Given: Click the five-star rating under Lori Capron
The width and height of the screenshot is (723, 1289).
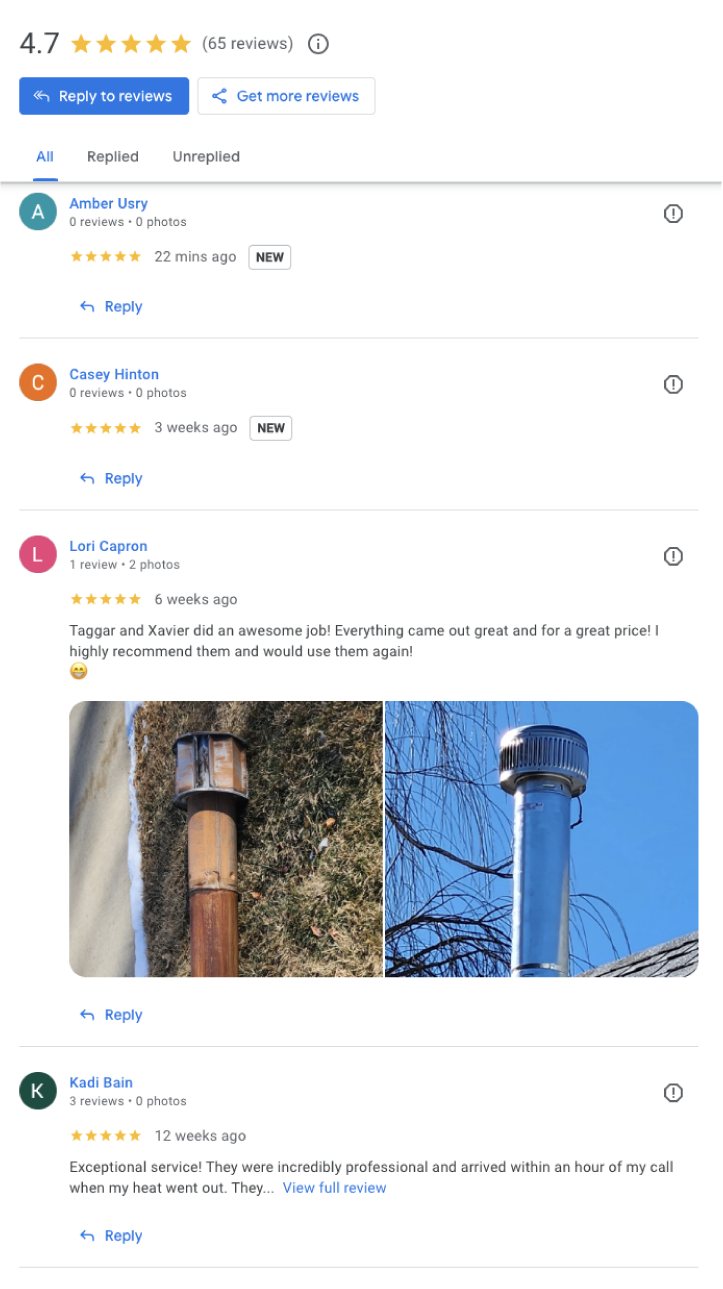Looking at the screenshot, I should pyautogui.click(x=105, y=598).
